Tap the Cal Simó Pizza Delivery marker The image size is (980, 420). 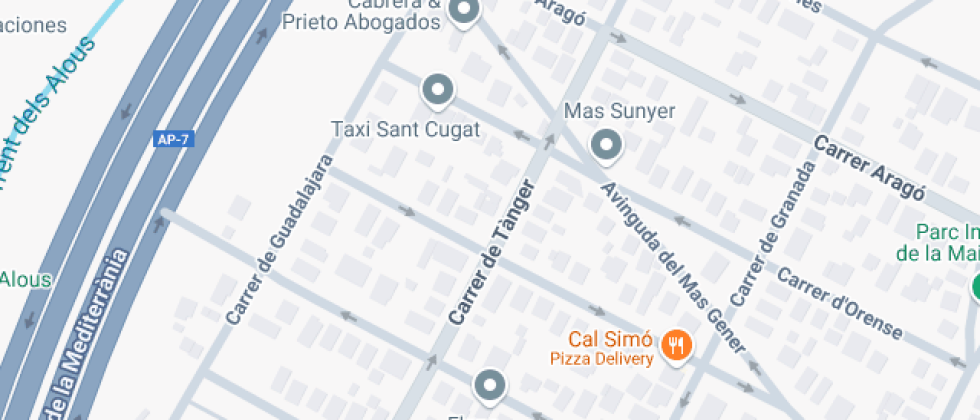(679, 346)
